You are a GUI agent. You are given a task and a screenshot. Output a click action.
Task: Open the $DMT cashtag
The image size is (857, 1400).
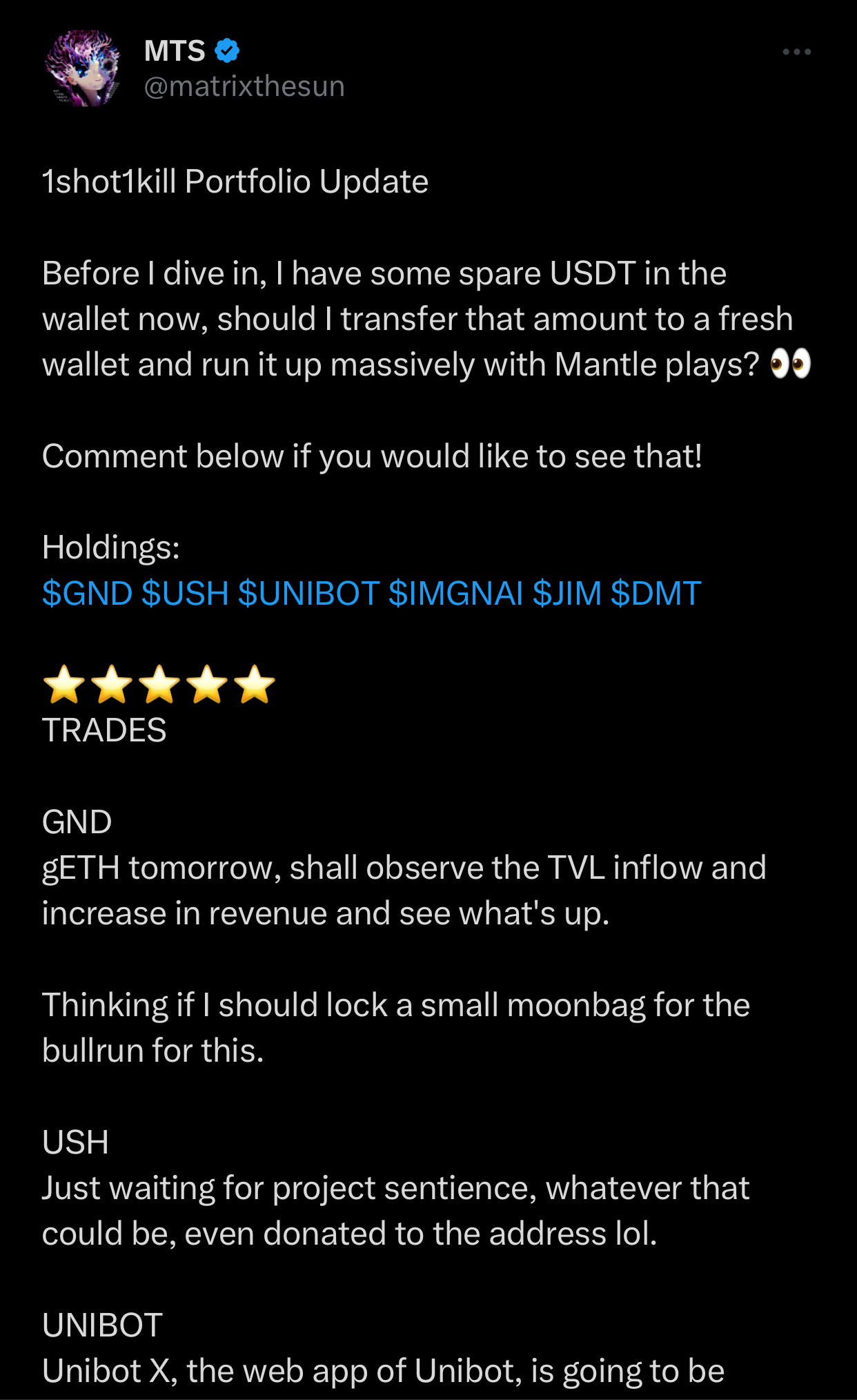pos(656,593)
